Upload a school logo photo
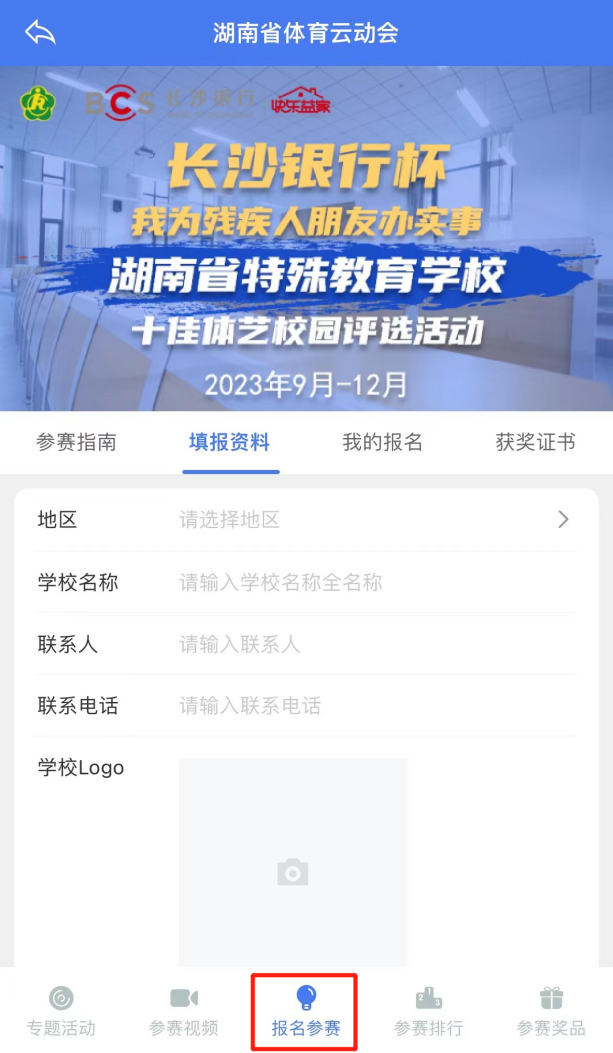 pos(293,872)
